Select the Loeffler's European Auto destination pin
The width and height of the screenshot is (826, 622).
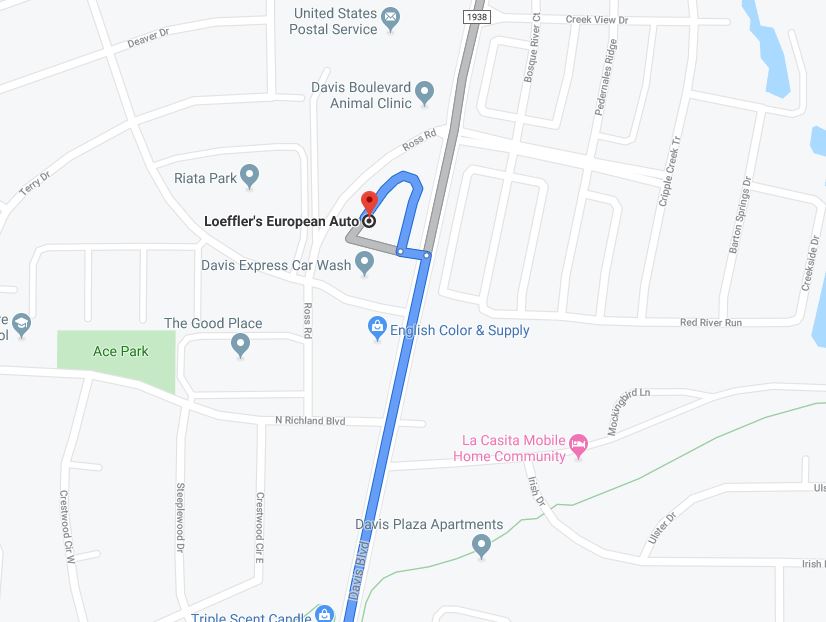(368, 203)
